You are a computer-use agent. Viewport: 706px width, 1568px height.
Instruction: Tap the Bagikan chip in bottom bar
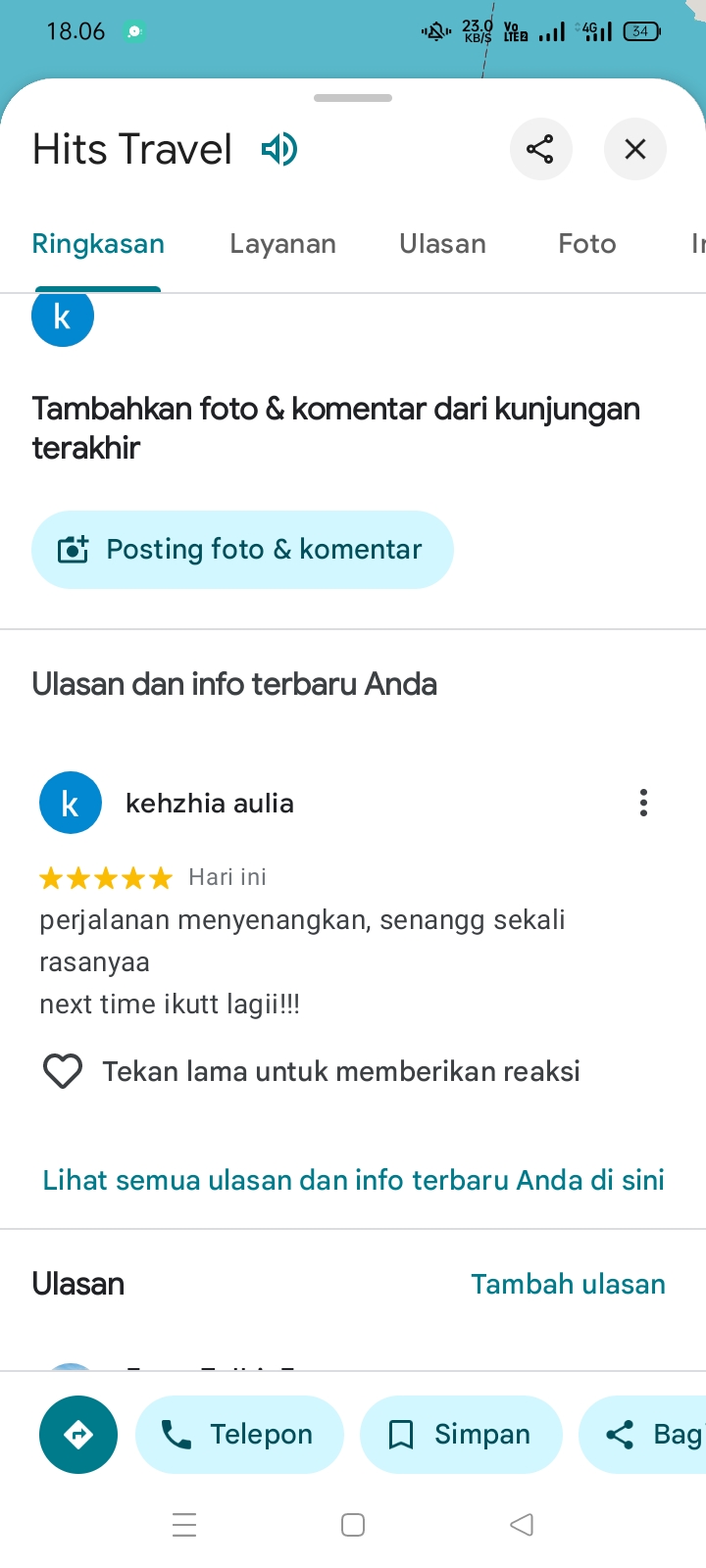[x=643, y=1435]
